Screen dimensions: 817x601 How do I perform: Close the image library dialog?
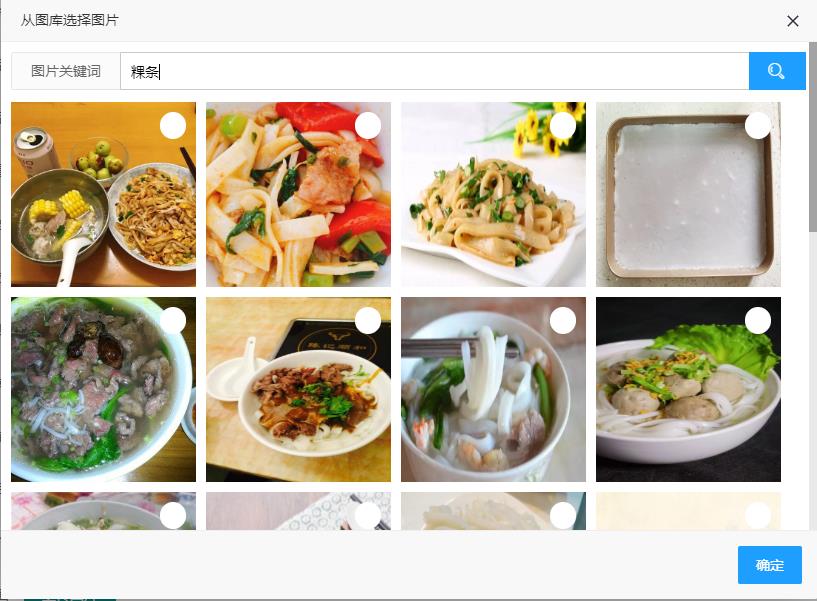pyautogui.click(x=792, y=21)
